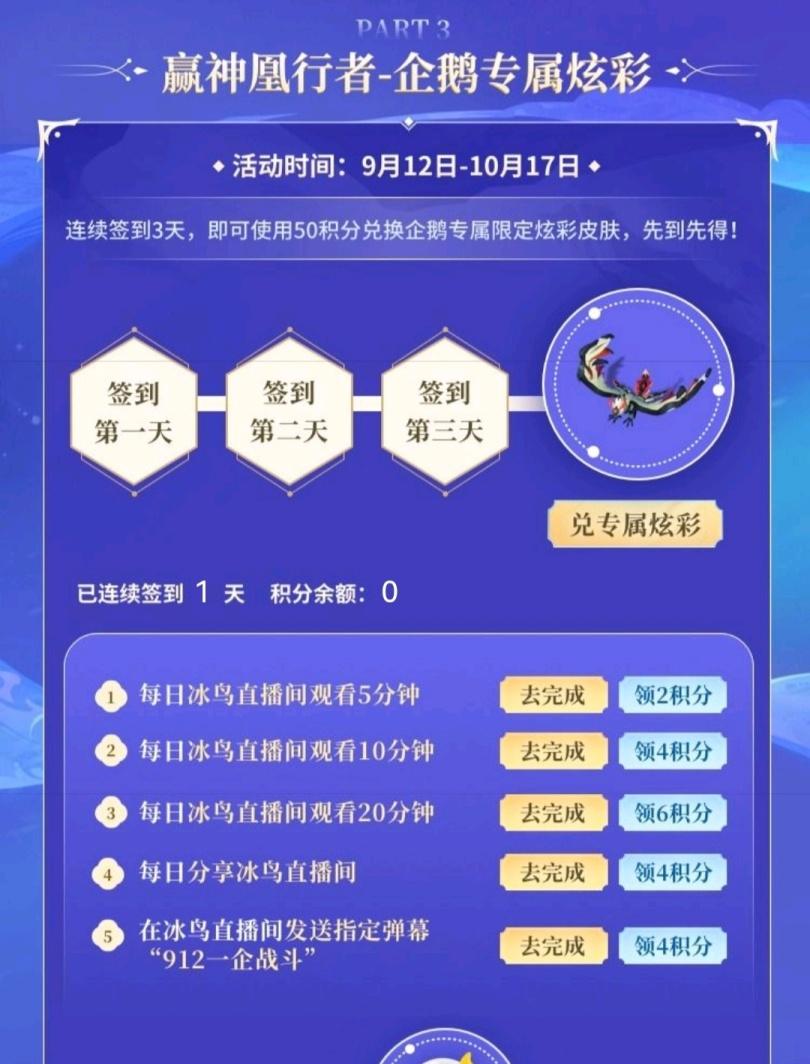The height and width of the screenshot is (1064, 810).
Task: Tap the 兑专属炫彩 redeem button
Action: (x=634, y=526)
